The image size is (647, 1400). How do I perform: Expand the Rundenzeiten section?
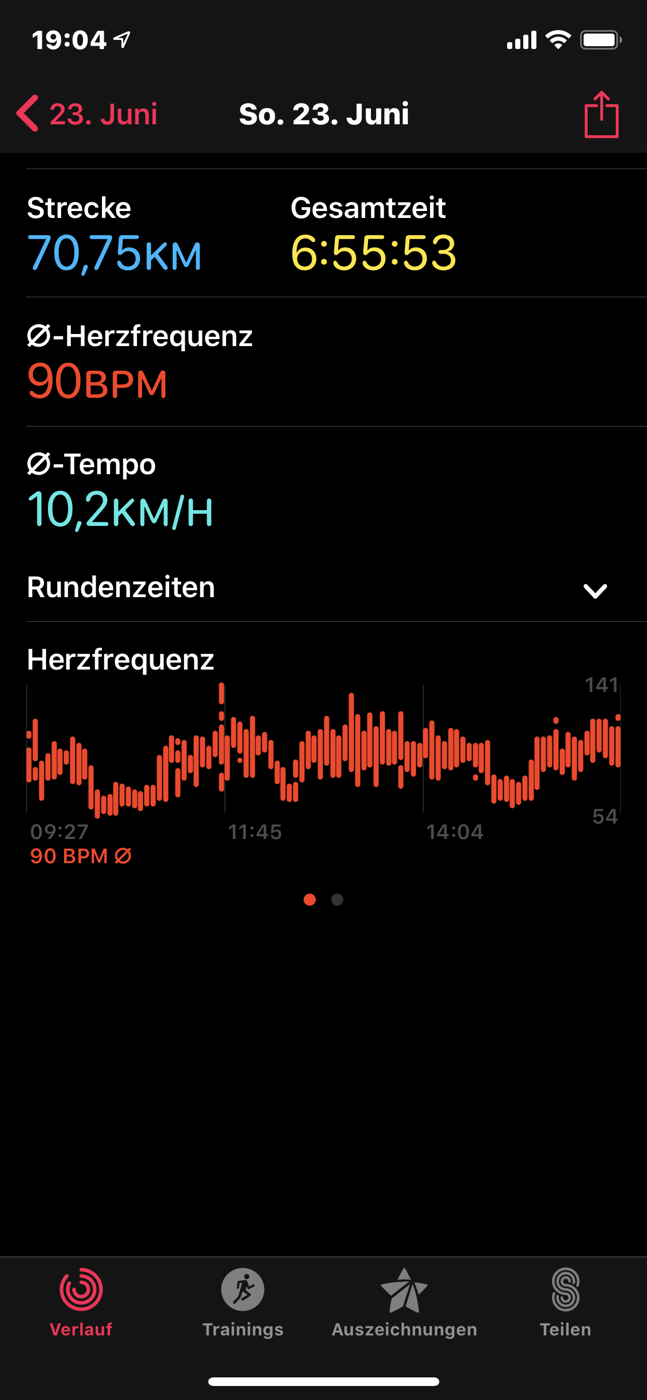pyautogui.click(x=323, y=588)
